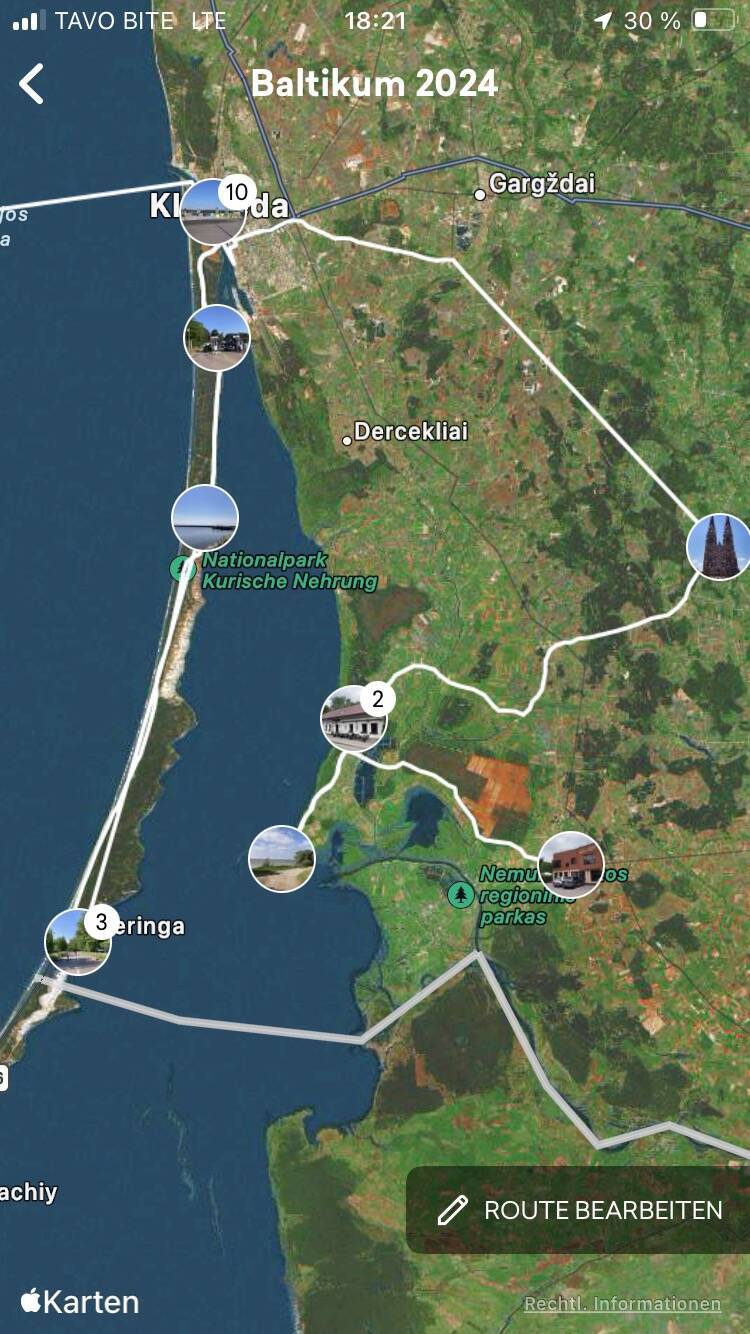Go back using the top-left arrow

tap(32, 84)
